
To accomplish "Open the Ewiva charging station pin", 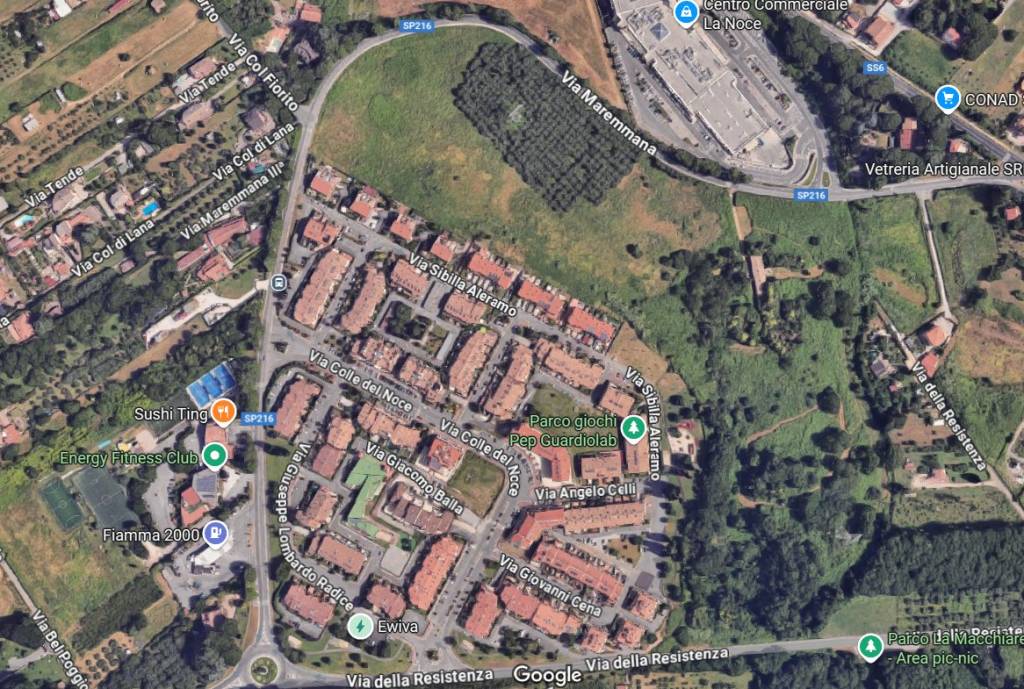I will [358, 626].
